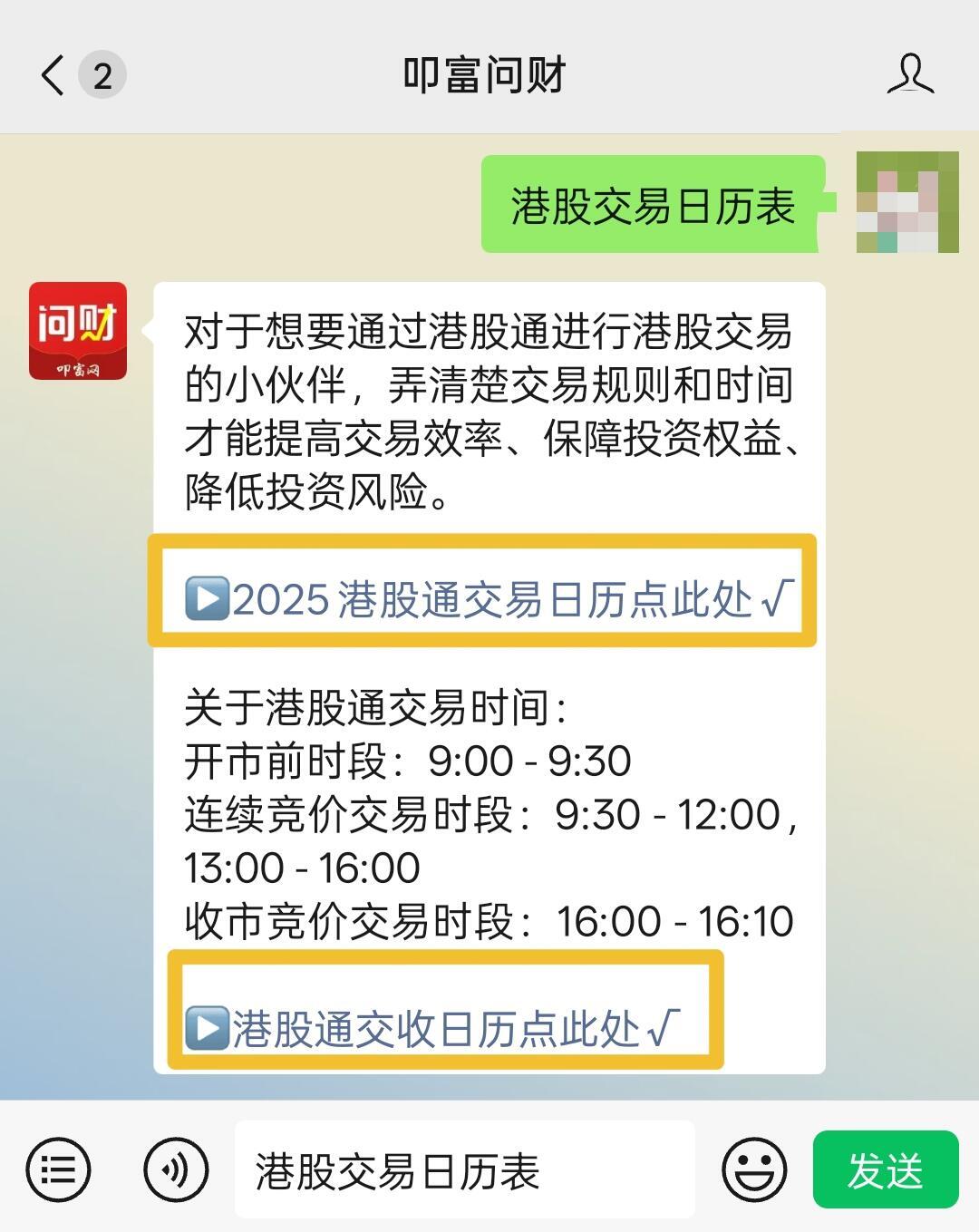Switch to voice input mode
The height and width of the screenshot is (1232, 979).
coord(176,1169)
